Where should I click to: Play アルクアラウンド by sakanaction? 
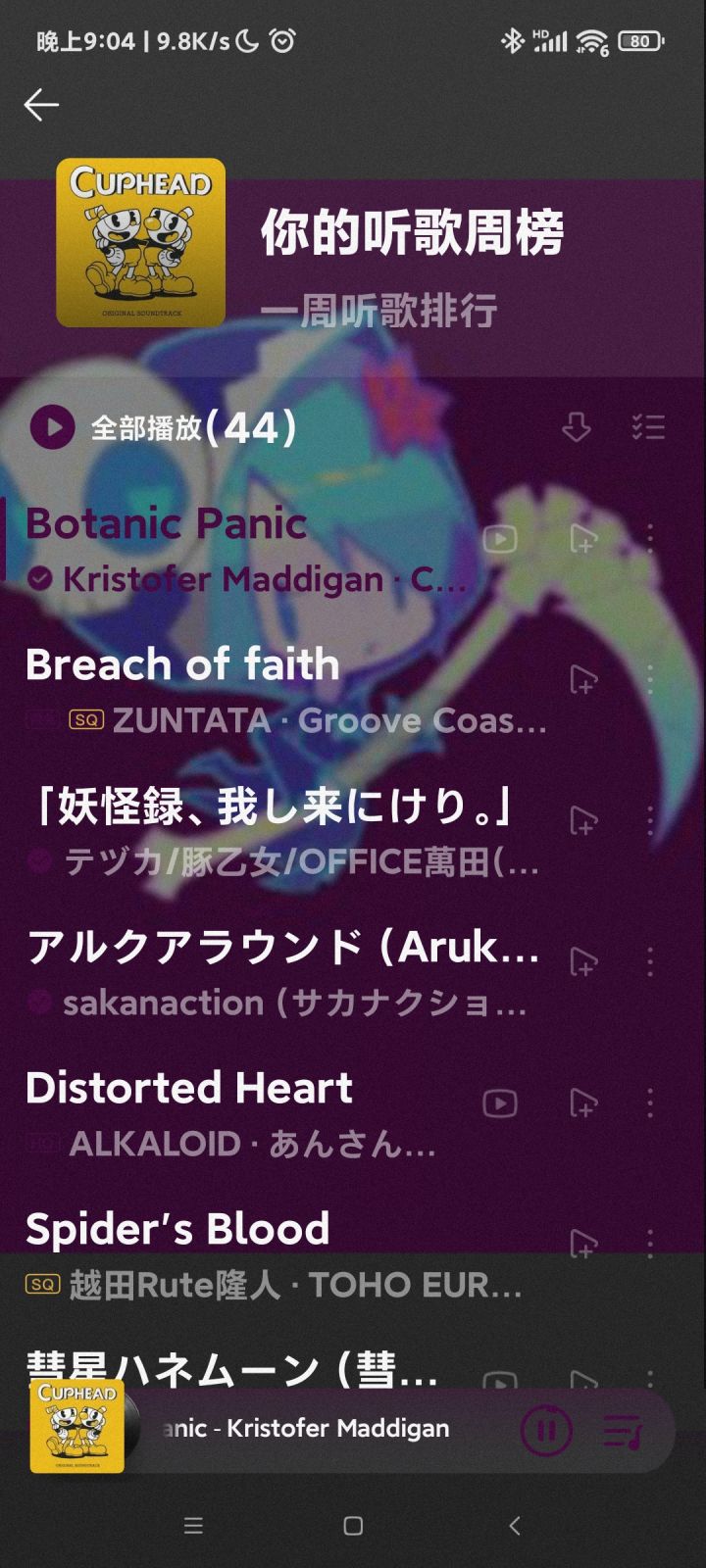coord(284,974)
